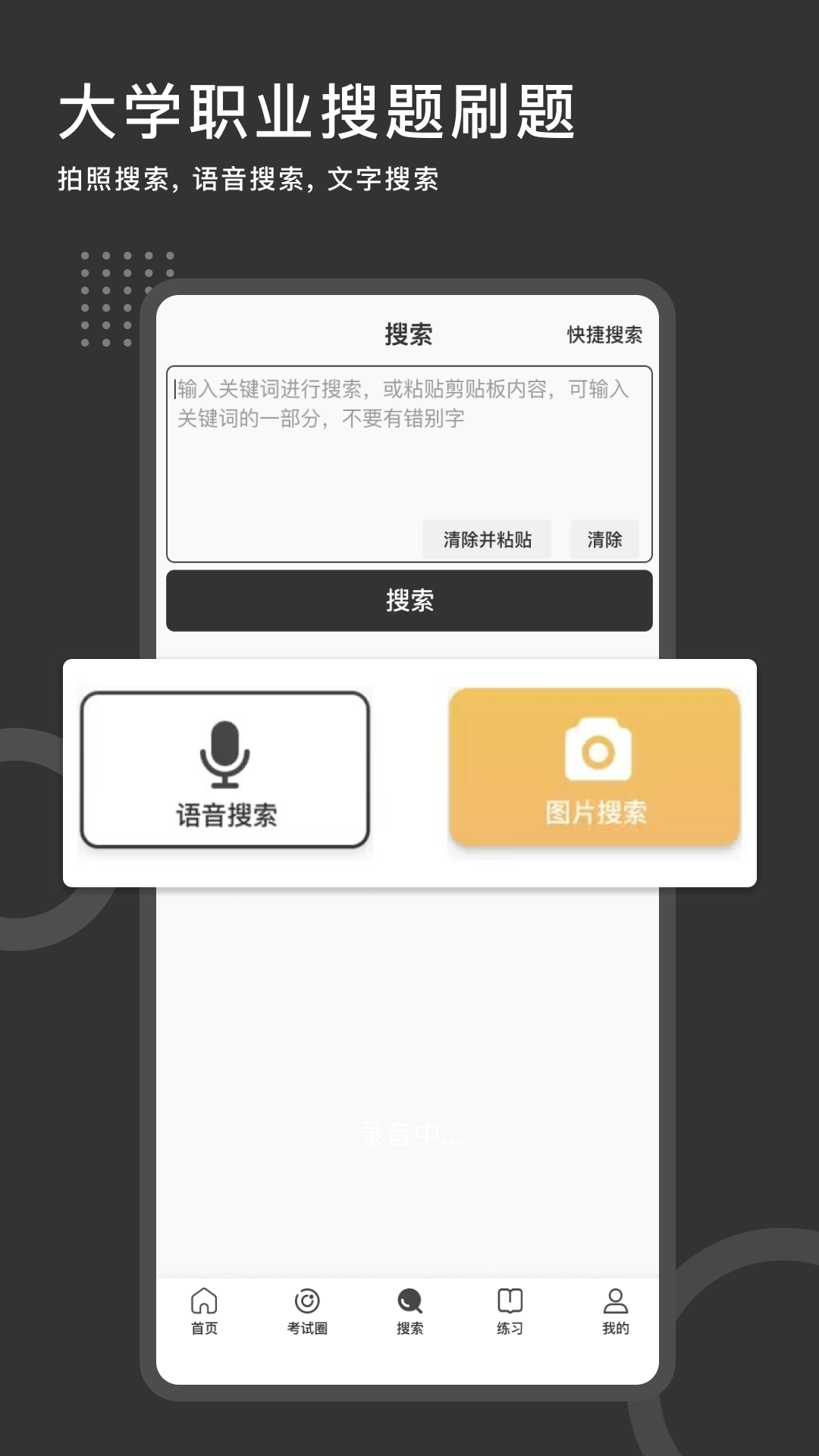Tap the 搜索 magnifier icon in bottom bar
Screen dimensions: 819x1456
[x=409, y=1299]
